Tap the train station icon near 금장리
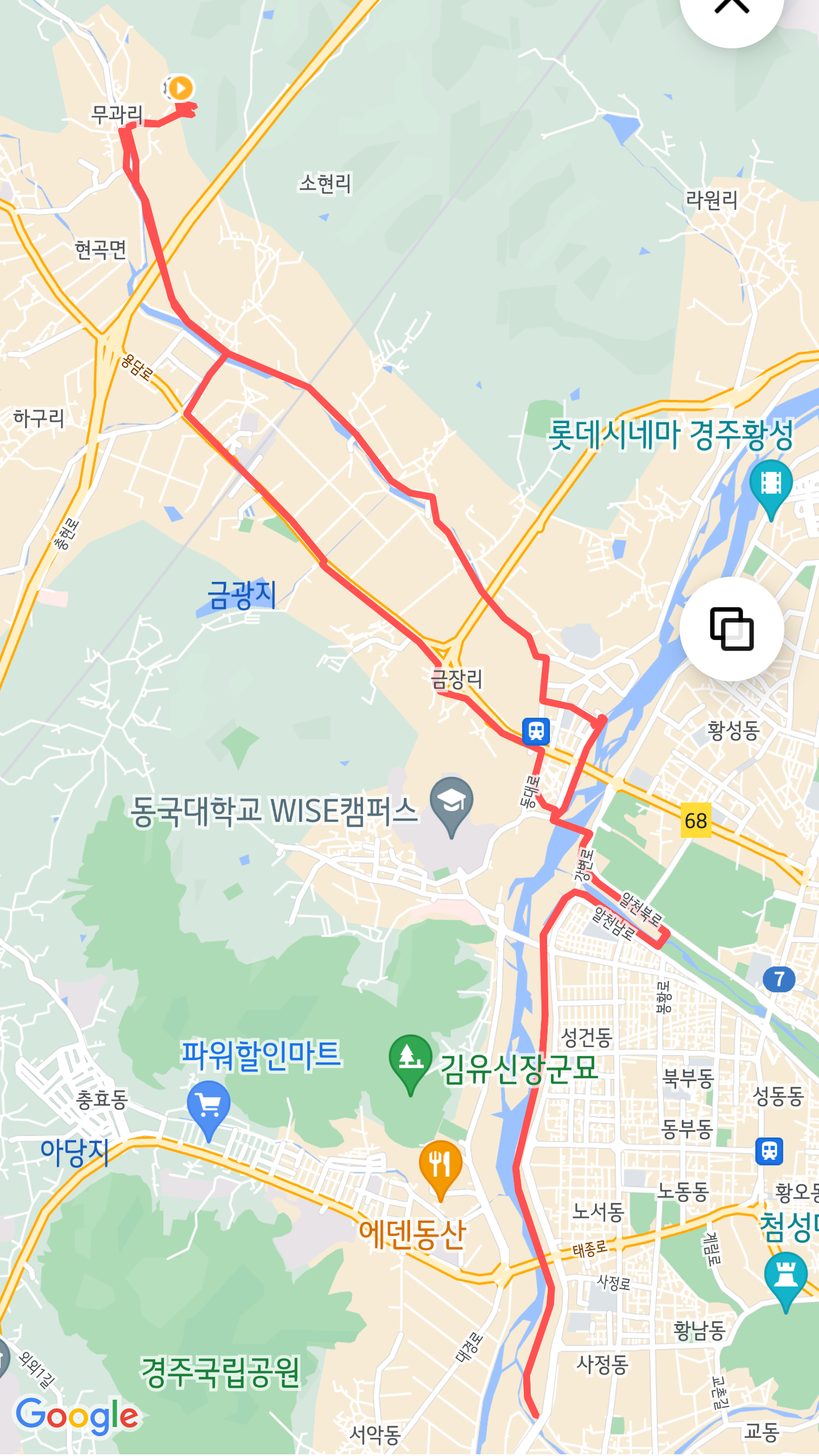Viewport: 819px width, 1456px height. 536,731
